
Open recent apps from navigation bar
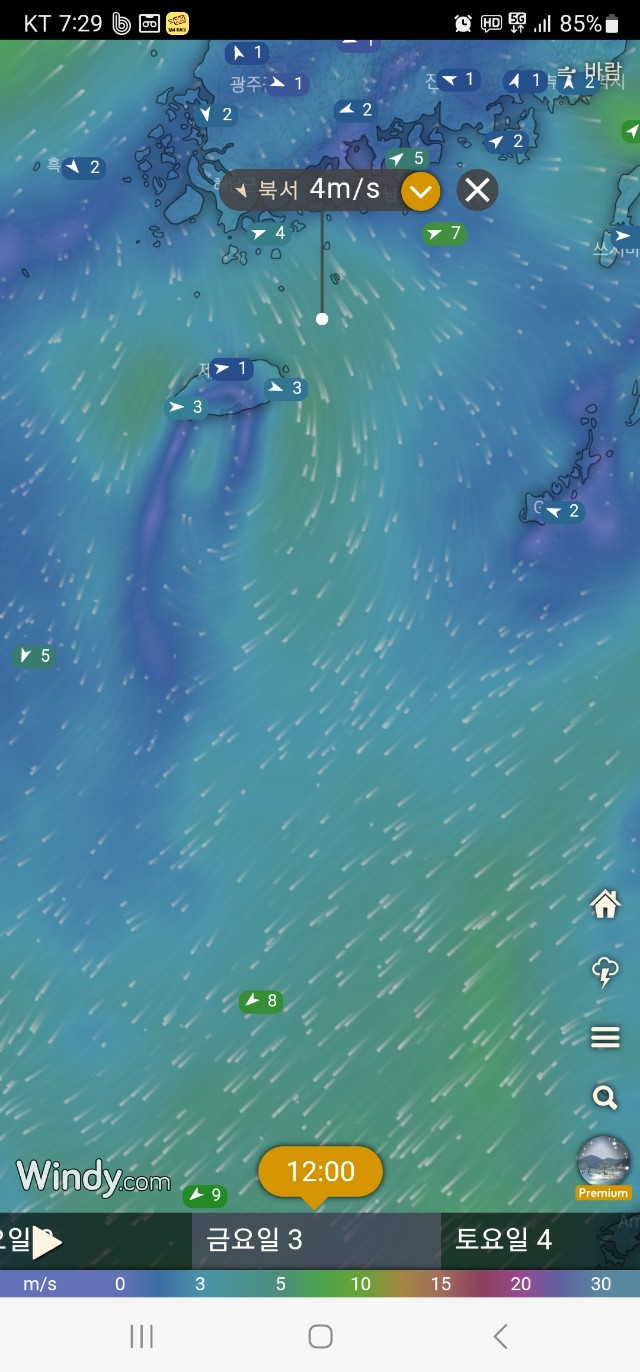point(142,1336)
